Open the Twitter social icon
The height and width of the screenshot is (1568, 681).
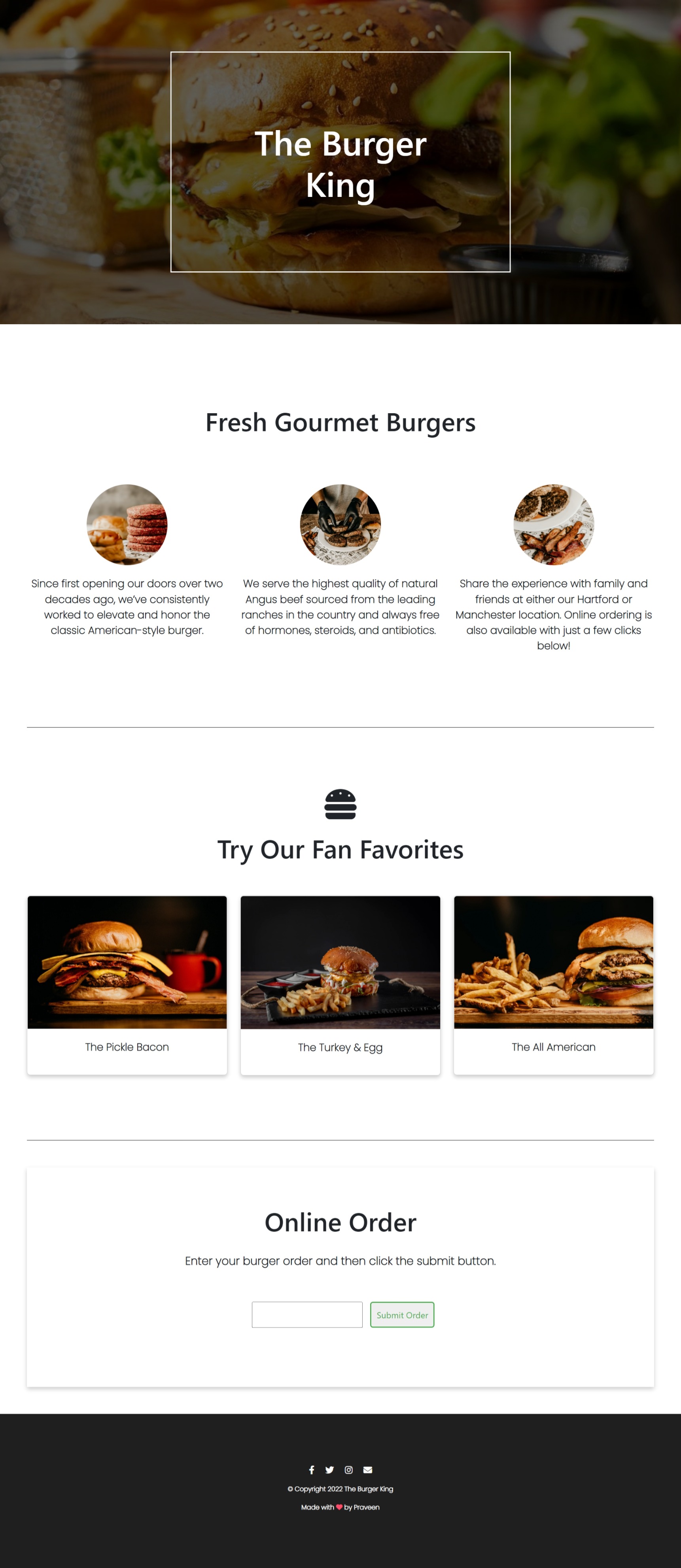(x=329, y=1470)
